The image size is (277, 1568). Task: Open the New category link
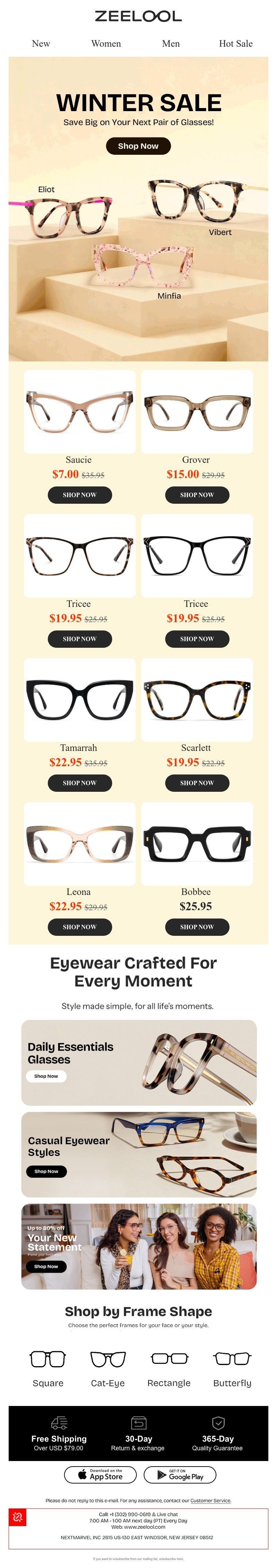point(41,44)
